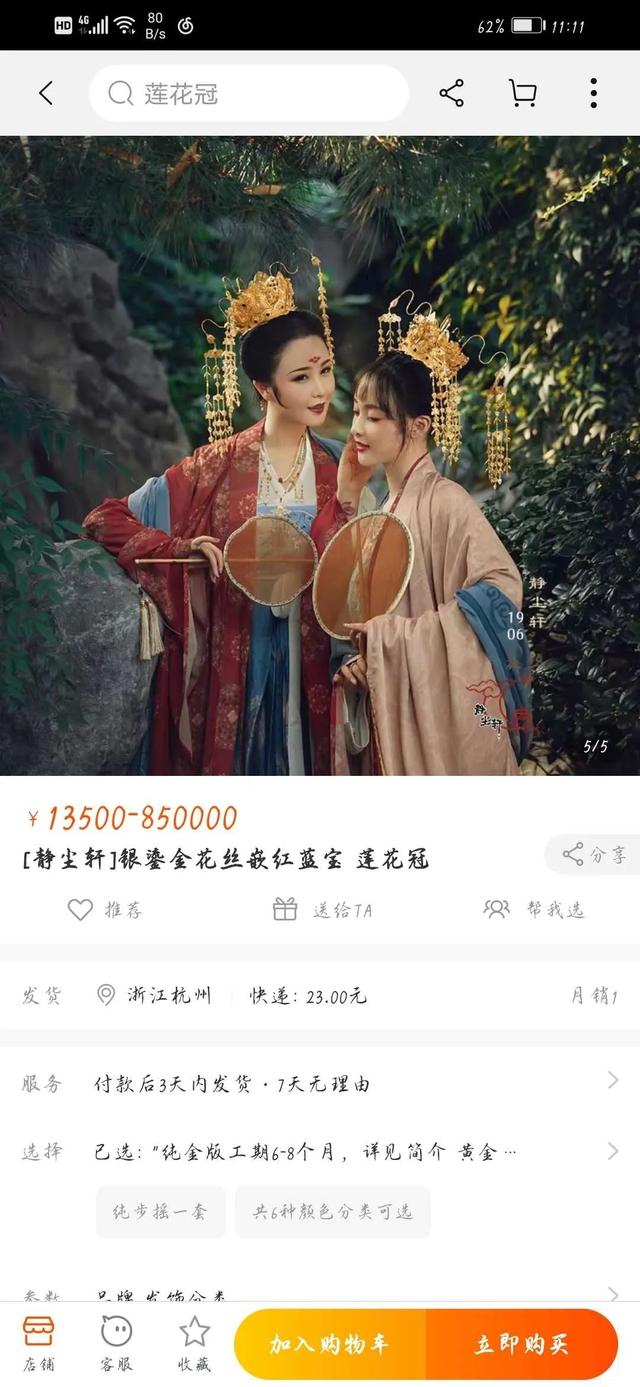Go back using the top-left arrow

point(46,94)
